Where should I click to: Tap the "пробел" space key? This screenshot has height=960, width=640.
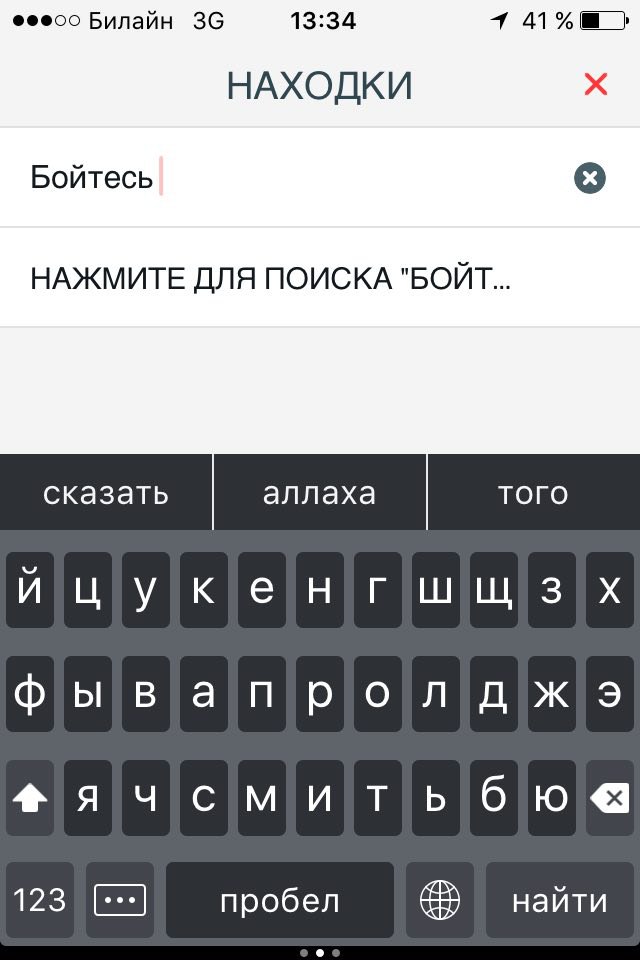[x=280, y=900]
